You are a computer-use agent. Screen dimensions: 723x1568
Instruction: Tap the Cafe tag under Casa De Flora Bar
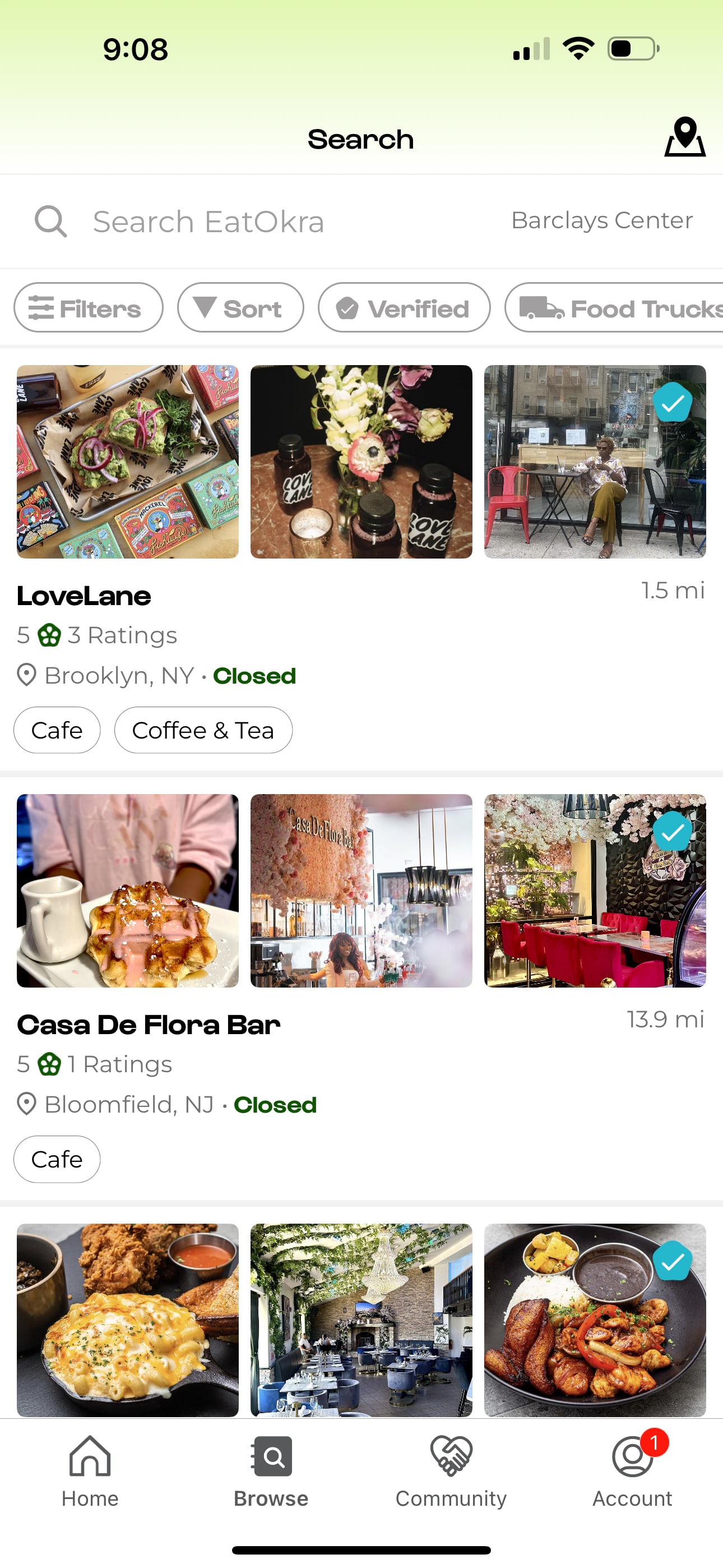57,1159
